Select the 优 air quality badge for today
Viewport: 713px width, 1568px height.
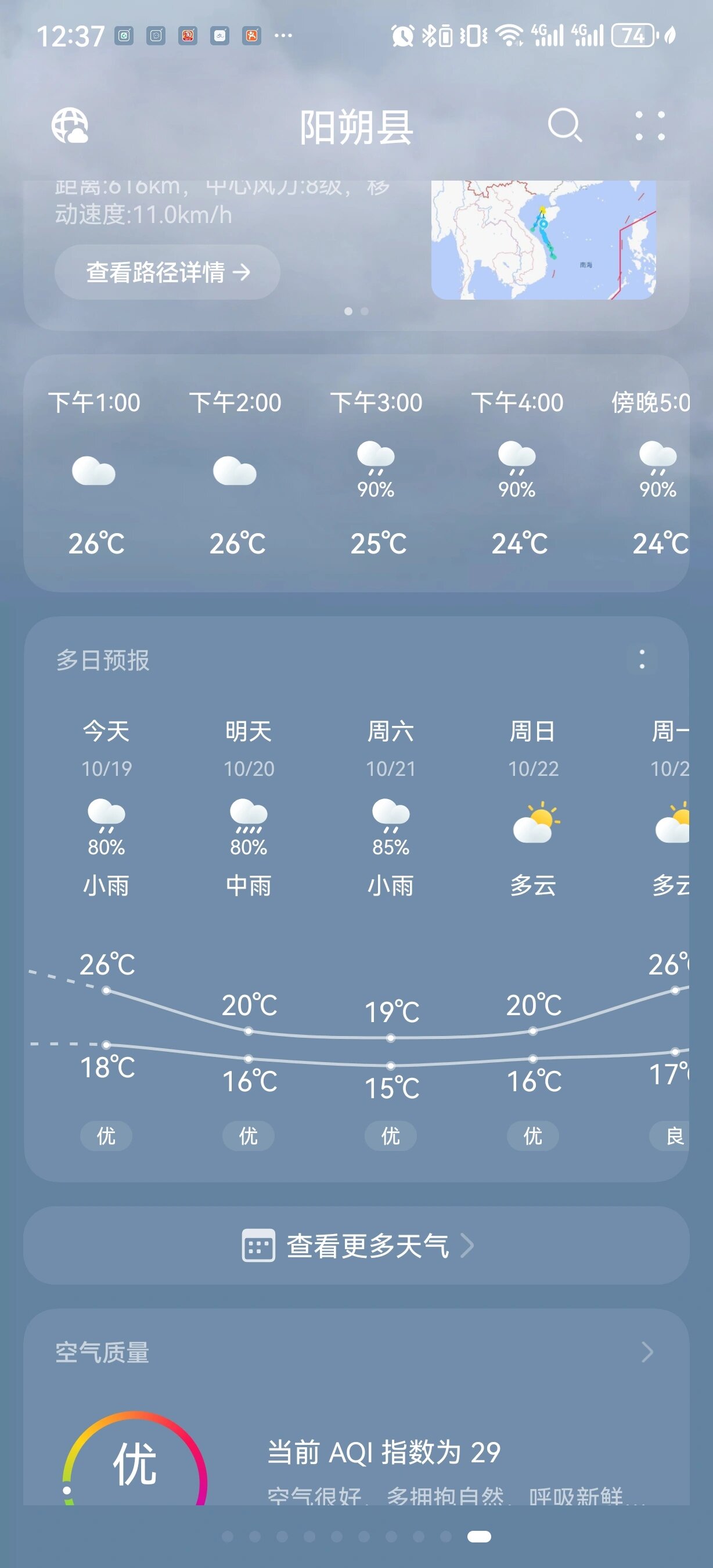click(x=106, y=1135)
